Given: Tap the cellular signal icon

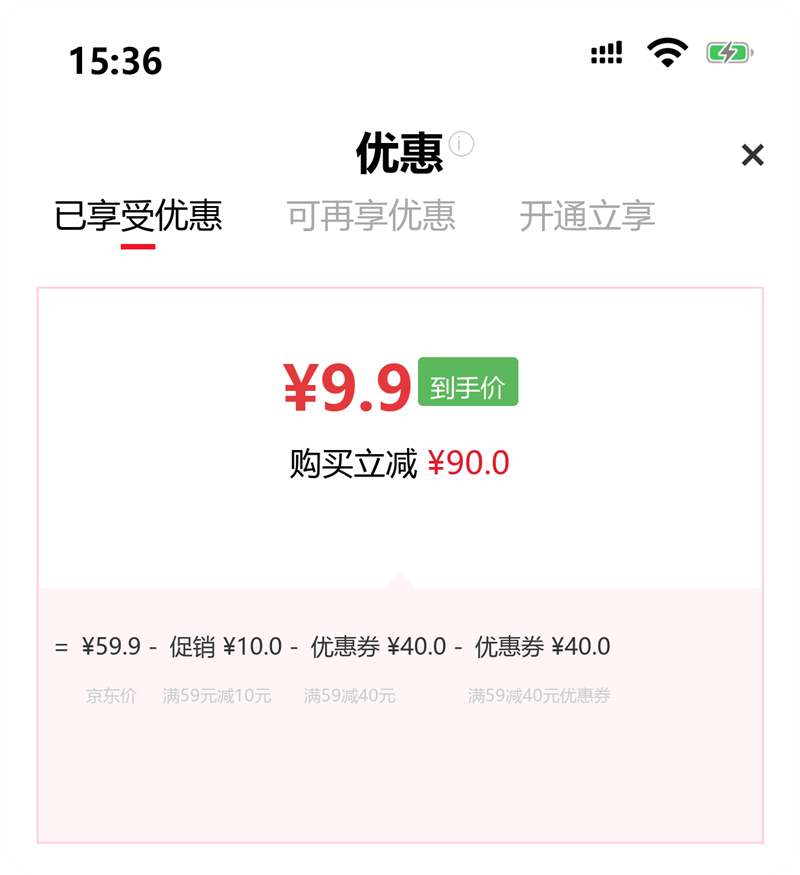Looking at the screenshot, I should 605,52.
